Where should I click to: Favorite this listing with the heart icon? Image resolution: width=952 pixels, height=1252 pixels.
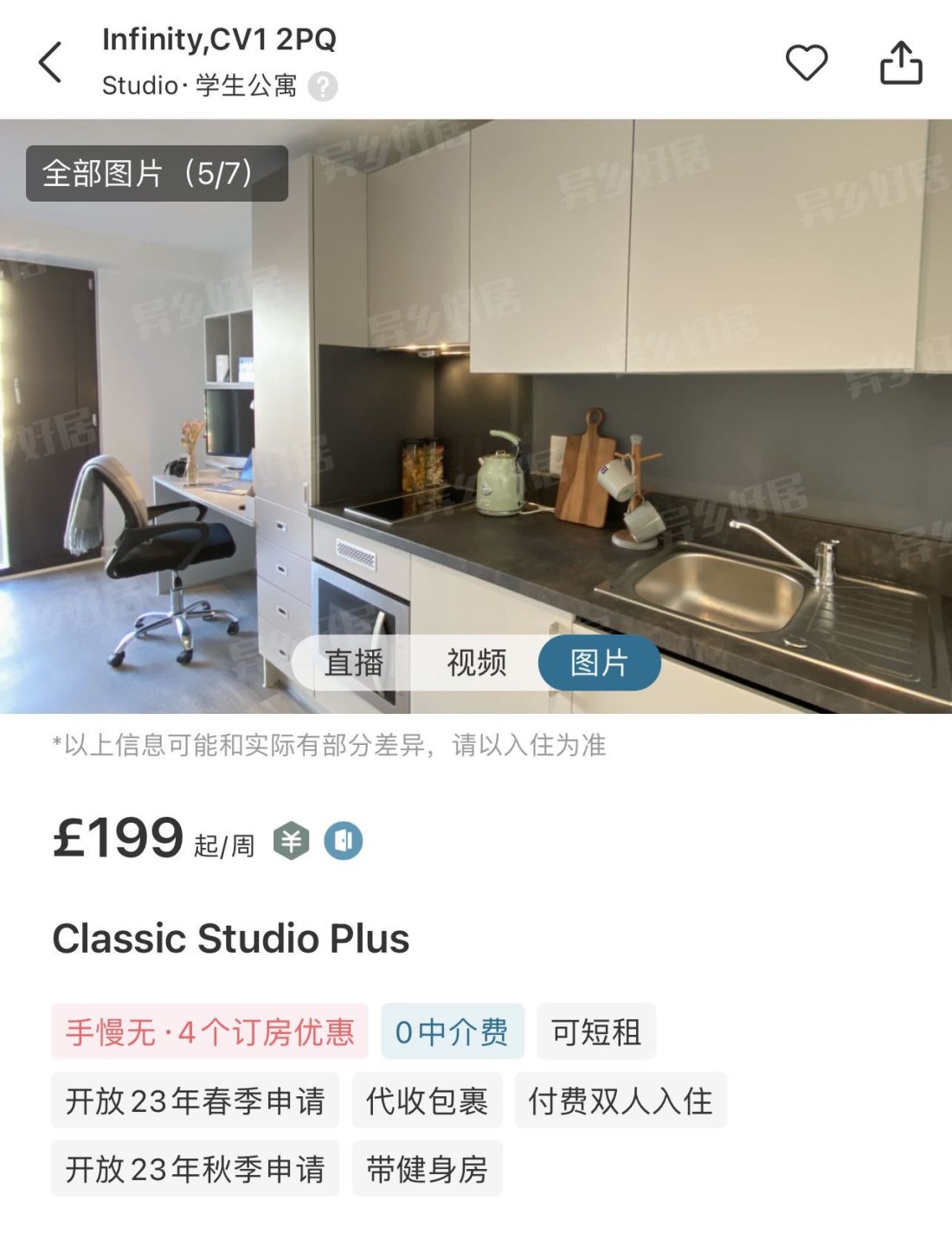point(806,62)
